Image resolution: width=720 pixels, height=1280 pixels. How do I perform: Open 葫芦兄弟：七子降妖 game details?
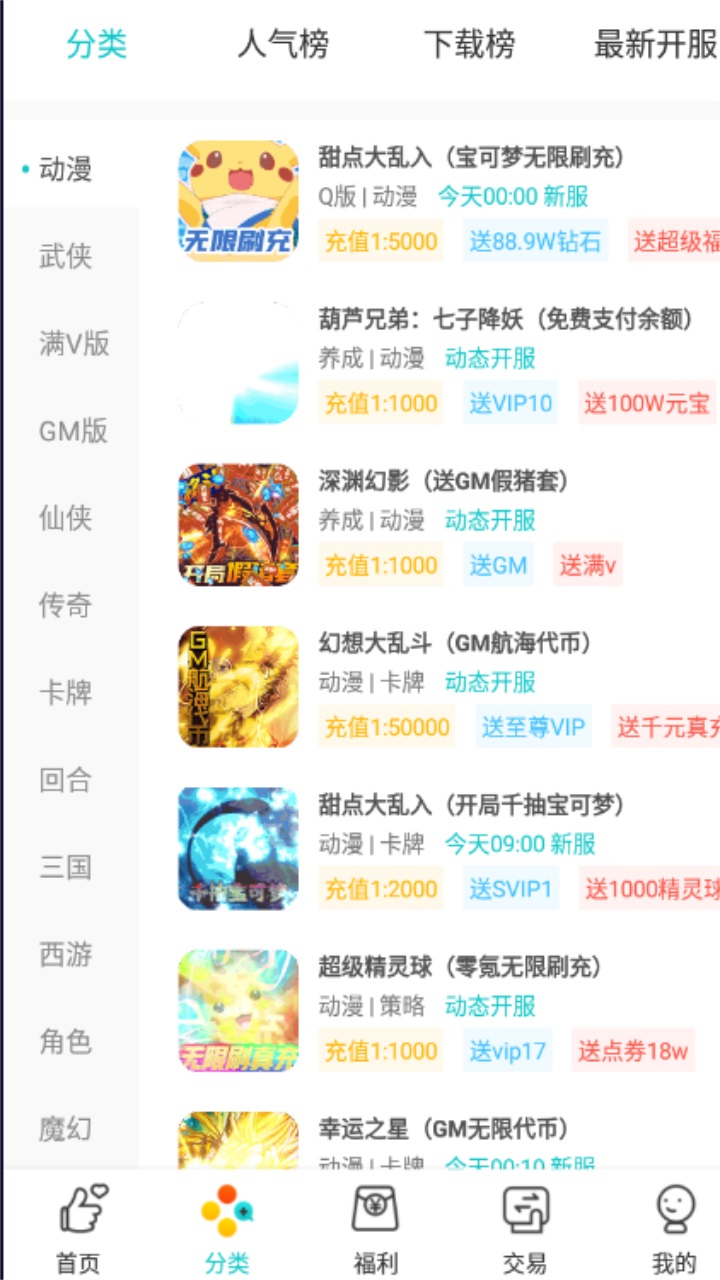point(490,320)
